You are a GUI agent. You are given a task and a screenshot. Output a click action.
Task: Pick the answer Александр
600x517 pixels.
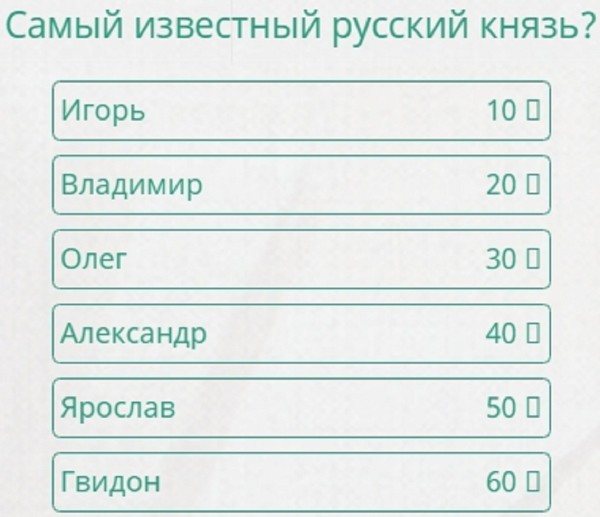click(301, 333)
